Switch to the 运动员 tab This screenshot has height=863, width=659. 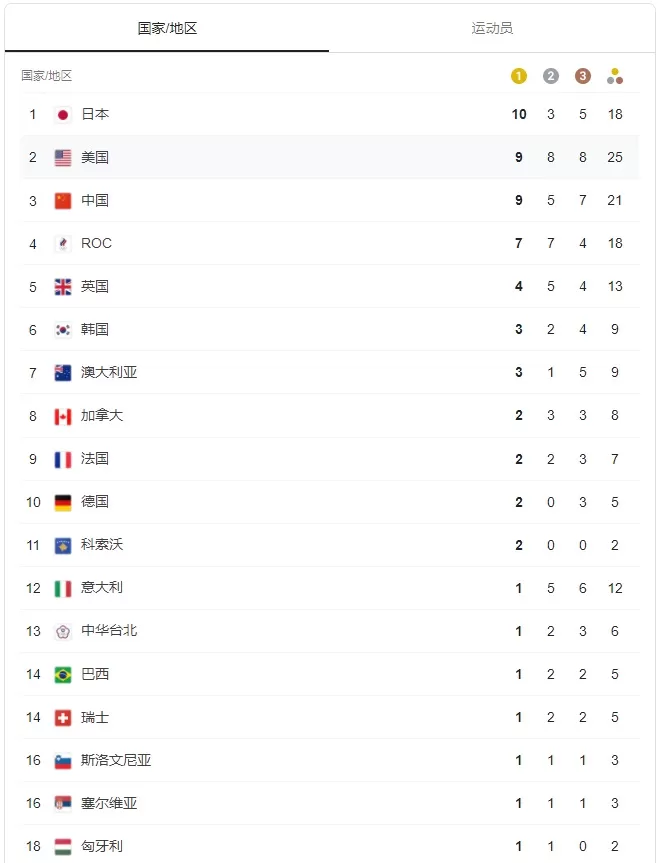[492, 28]
